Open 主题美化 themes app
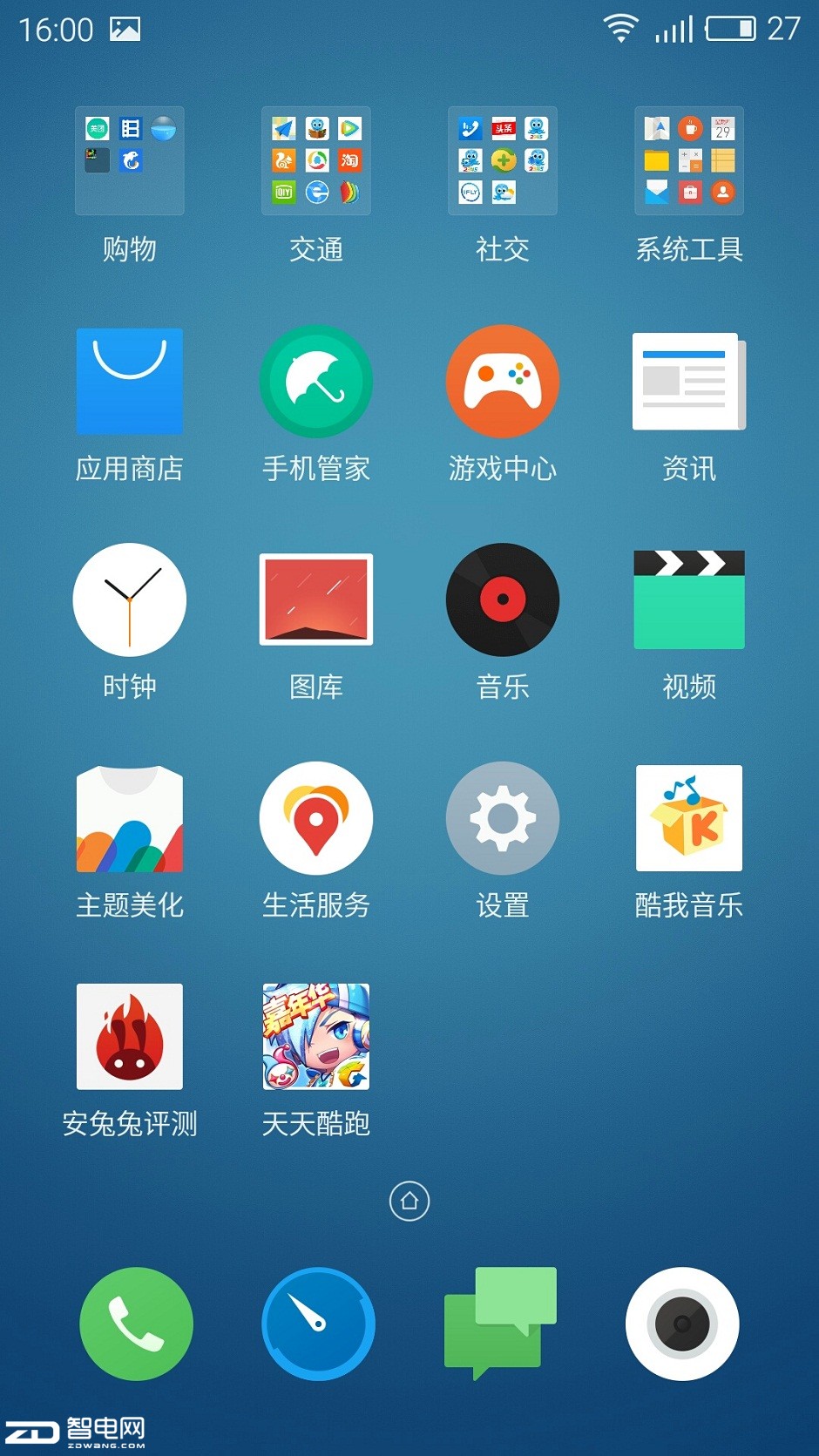 click(130, 819)
